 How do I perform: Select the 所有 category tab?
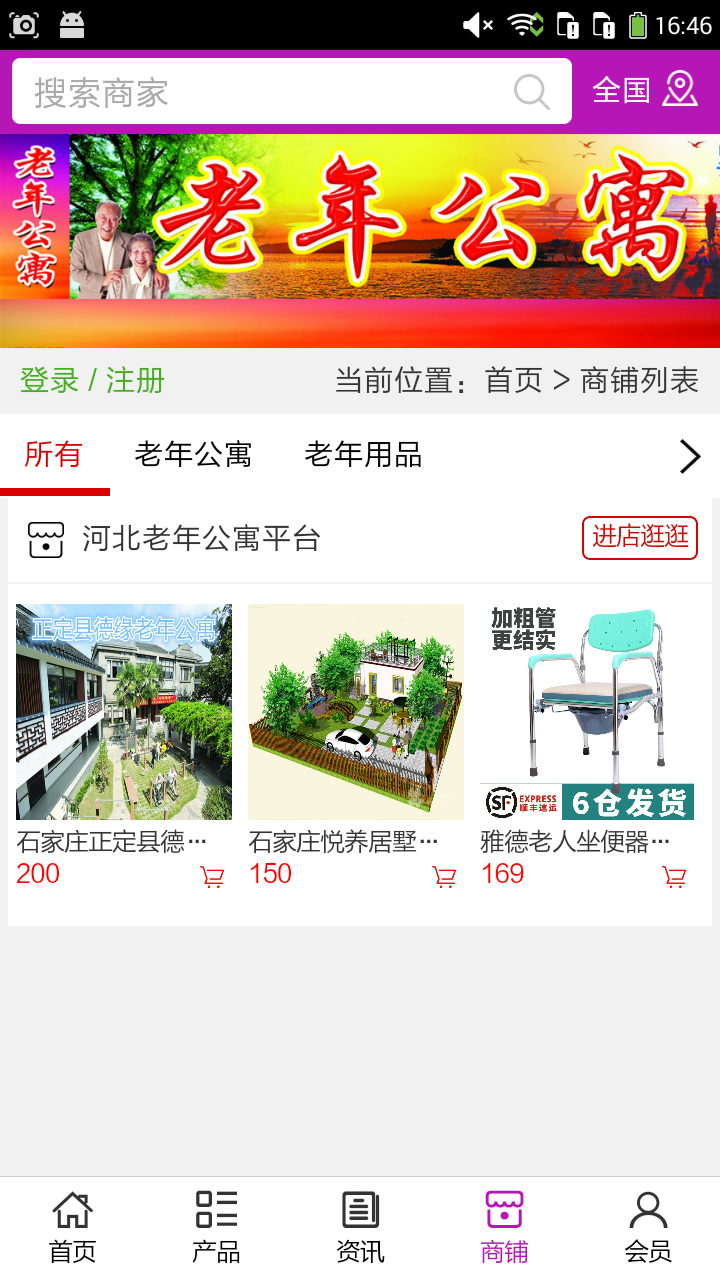(x=53, y=455)
